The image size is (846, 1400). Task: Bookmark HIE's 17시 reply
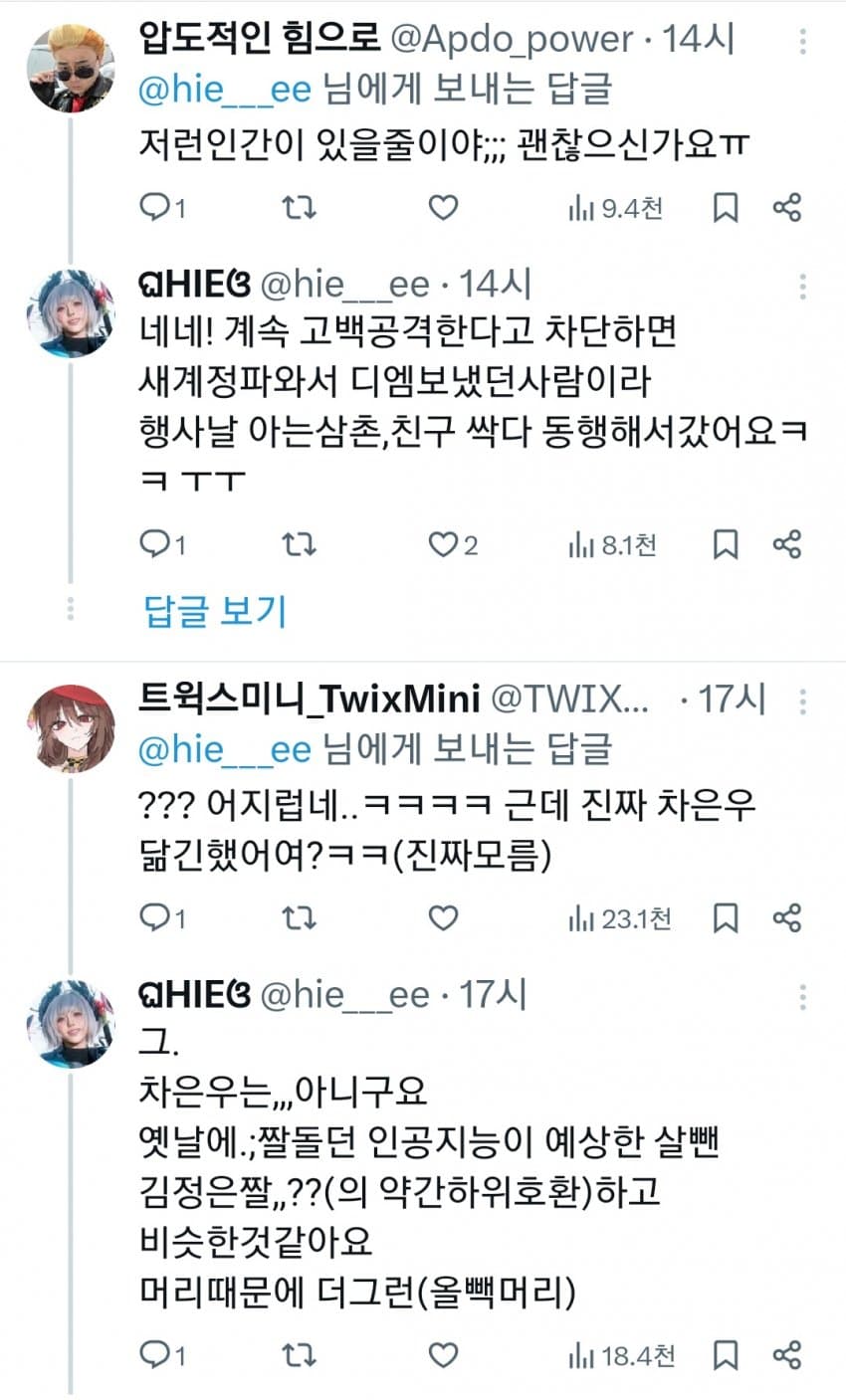pos(726,1354)
